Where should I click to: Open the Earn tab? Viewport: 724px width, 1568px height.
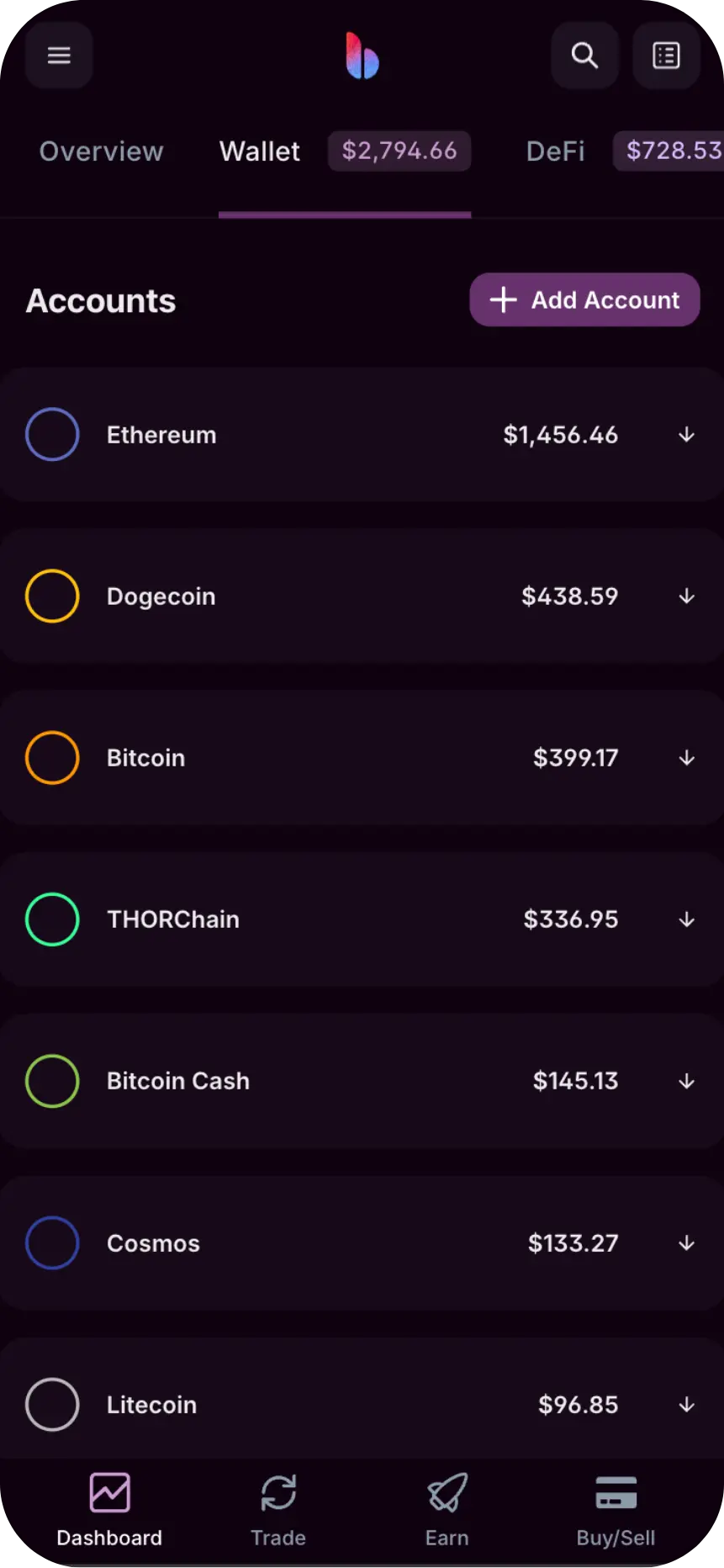tap(447, 1511)
